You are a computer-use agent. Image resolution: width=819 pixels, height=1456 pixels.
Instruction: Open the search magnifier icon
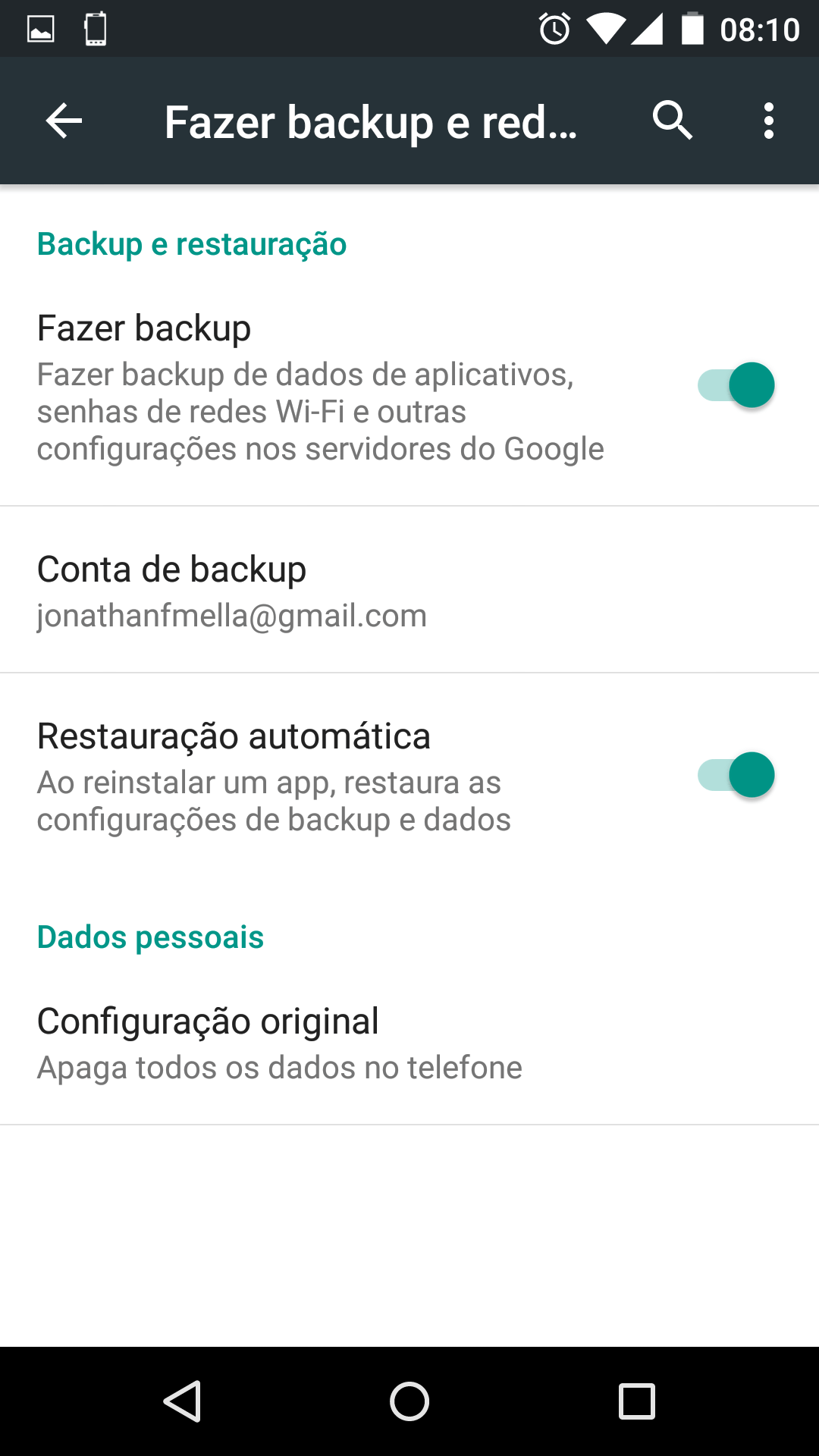pos(673,121)
